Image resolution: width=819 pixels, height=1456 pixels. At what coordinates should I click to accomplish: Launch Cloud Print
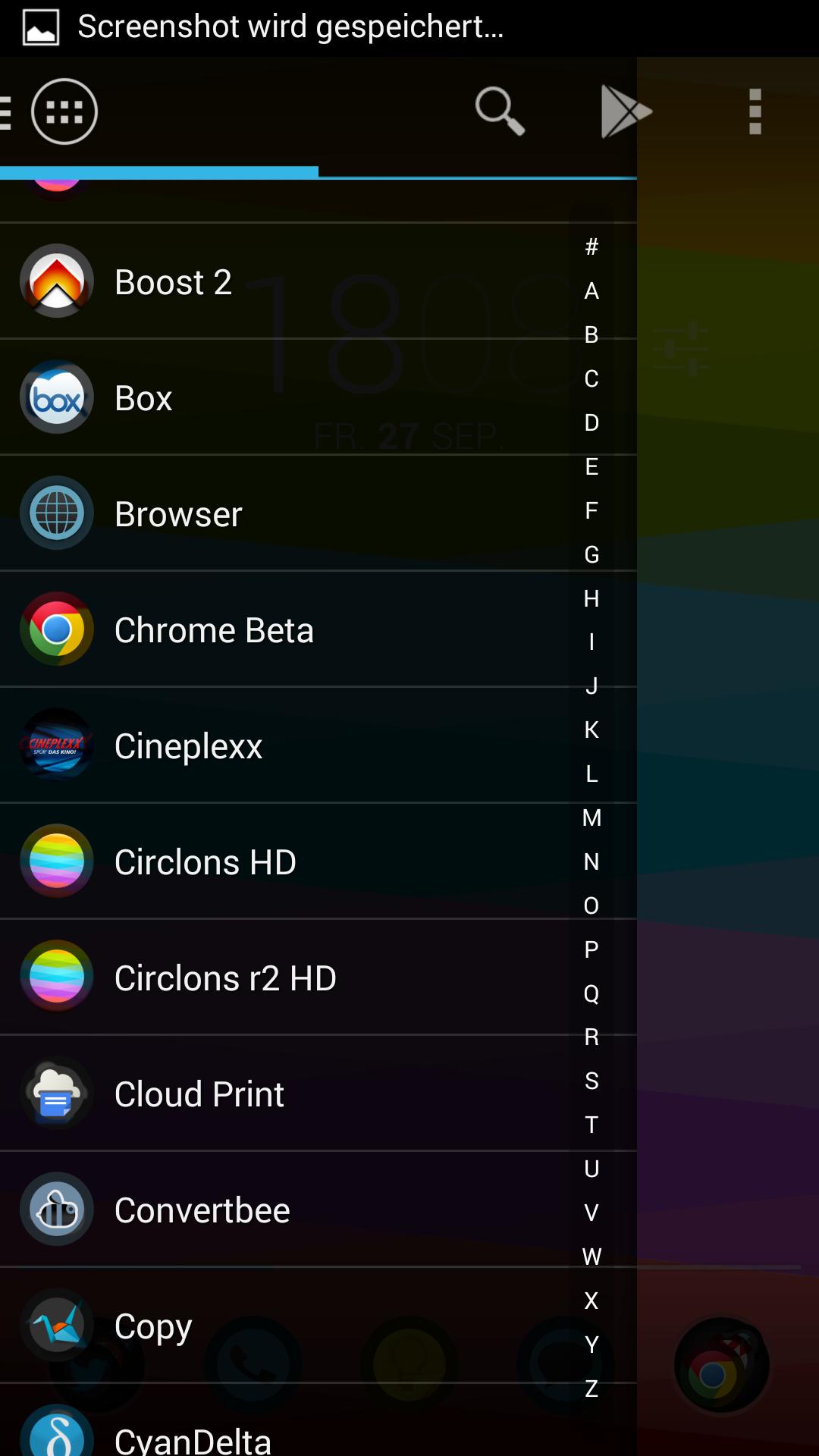199,1094
